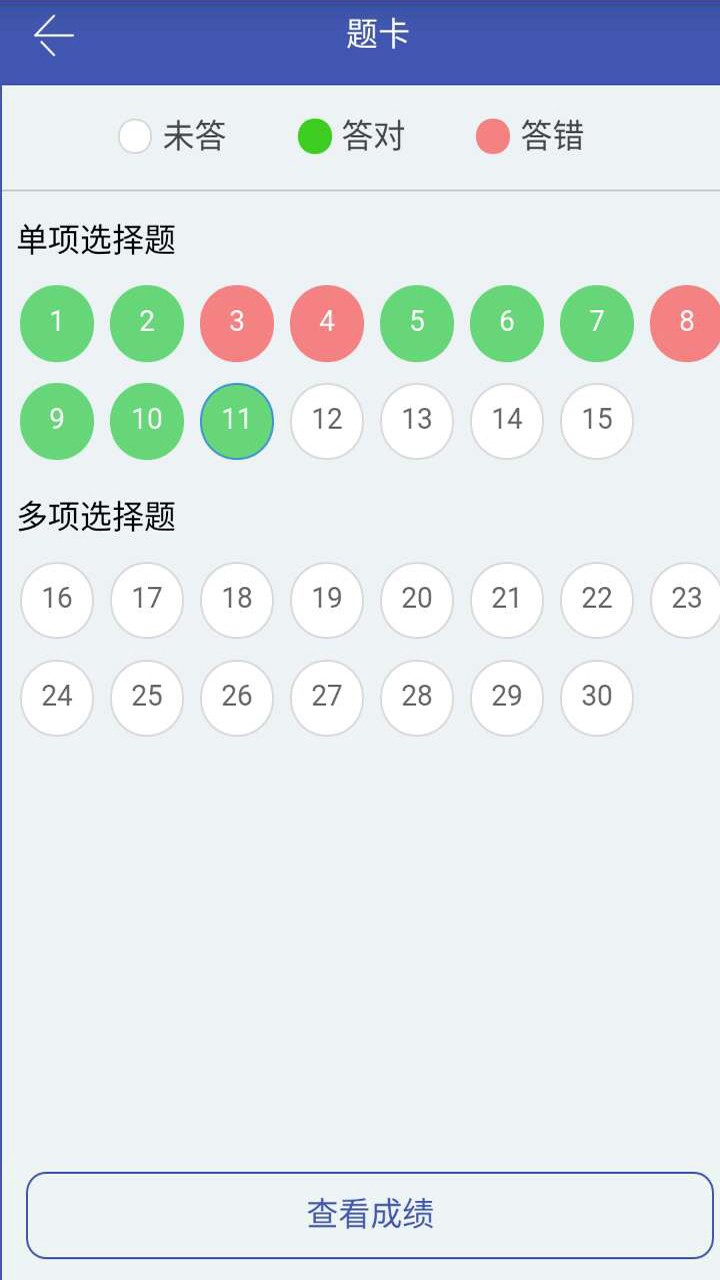Jump to wrongly answered question 3
The width and height of the screenshot is (720, 1280).
237,323
